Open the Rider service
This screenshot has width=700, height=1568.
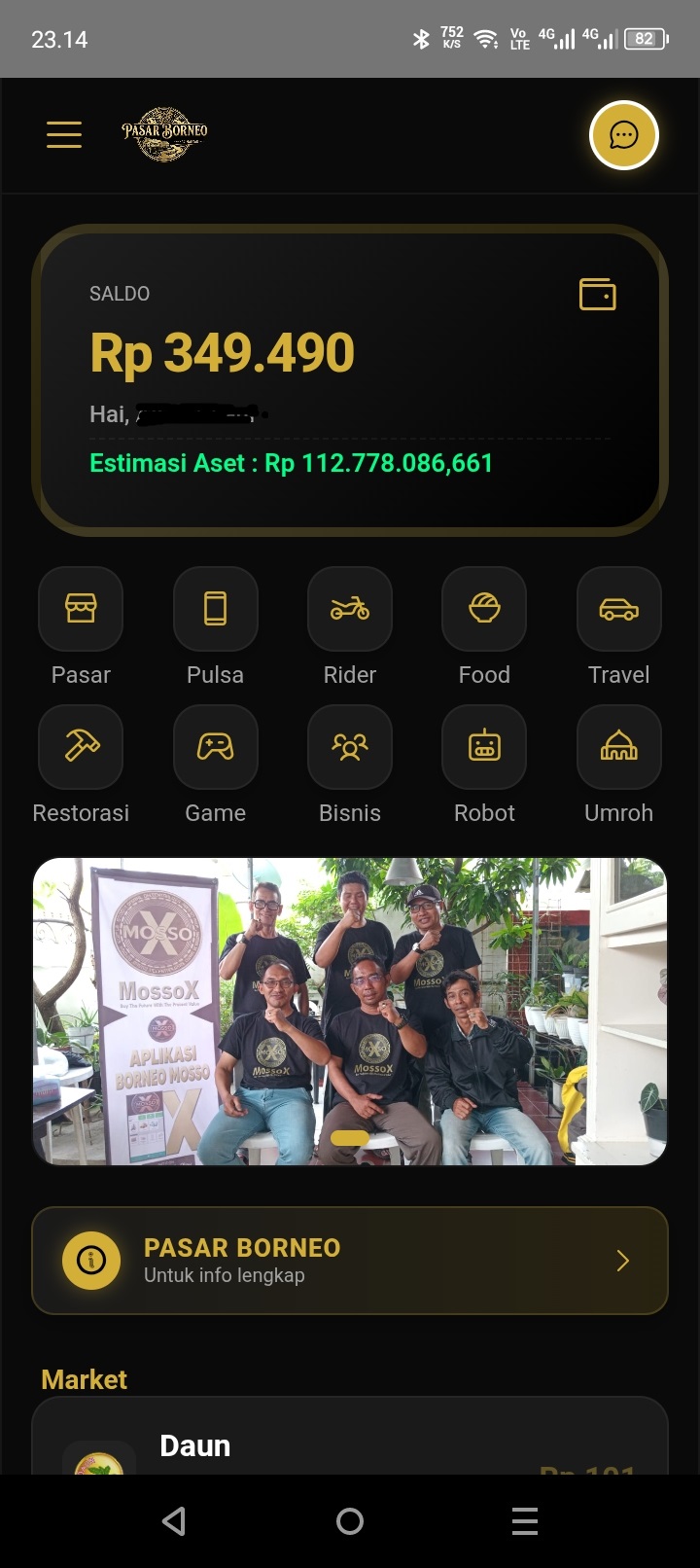[350, 609]
